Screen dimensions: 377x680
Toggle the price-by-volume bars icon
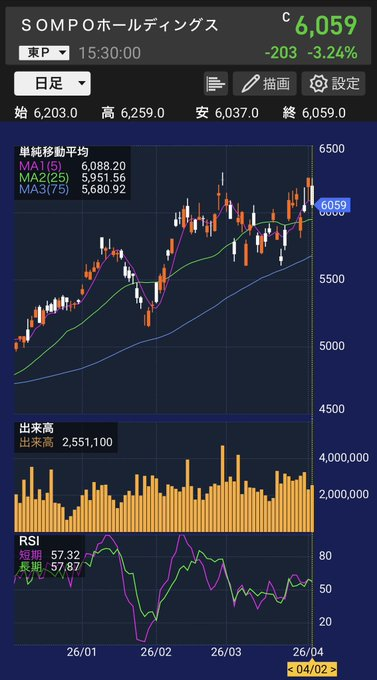(216, 83)
